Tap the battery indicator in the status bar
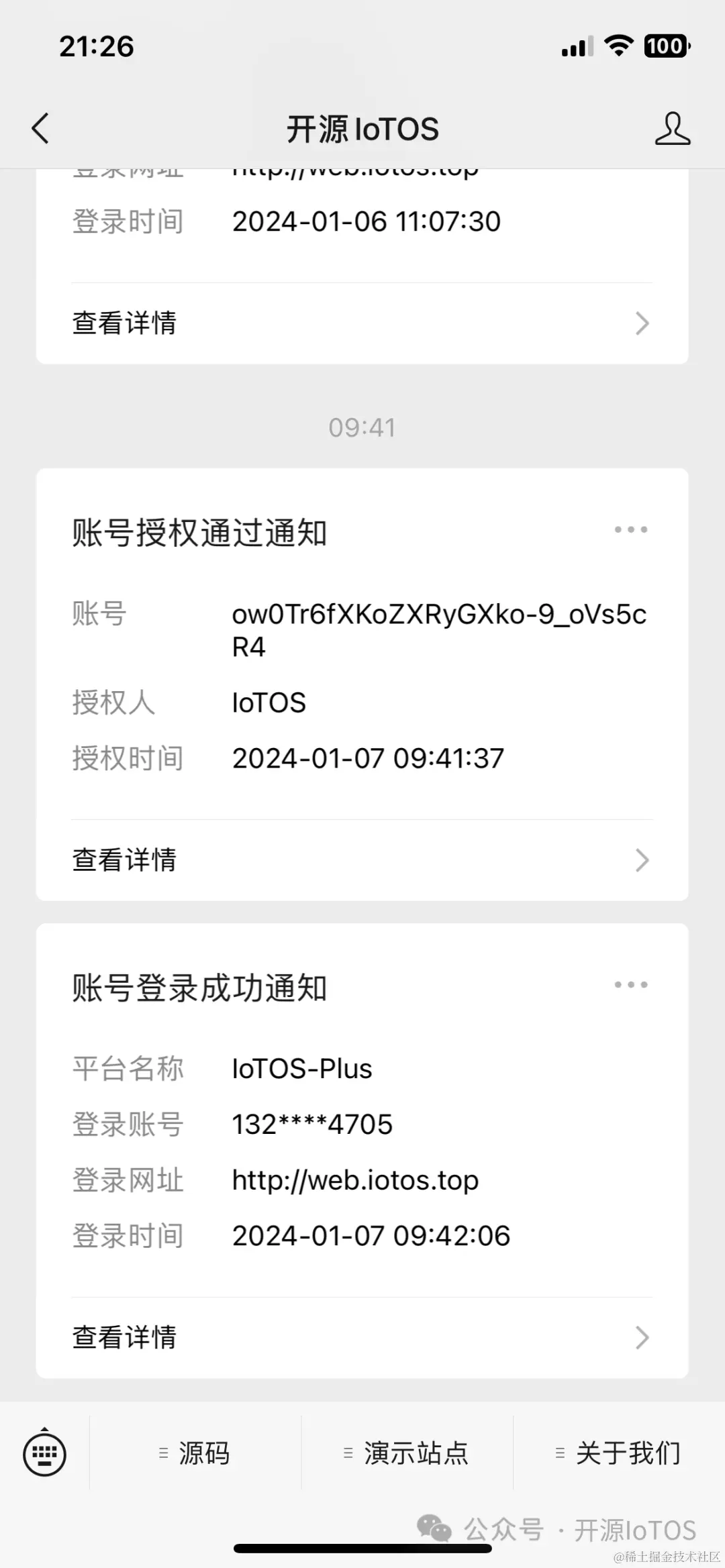The height and width of the screenshot is (1568, 725). point(665,46)
